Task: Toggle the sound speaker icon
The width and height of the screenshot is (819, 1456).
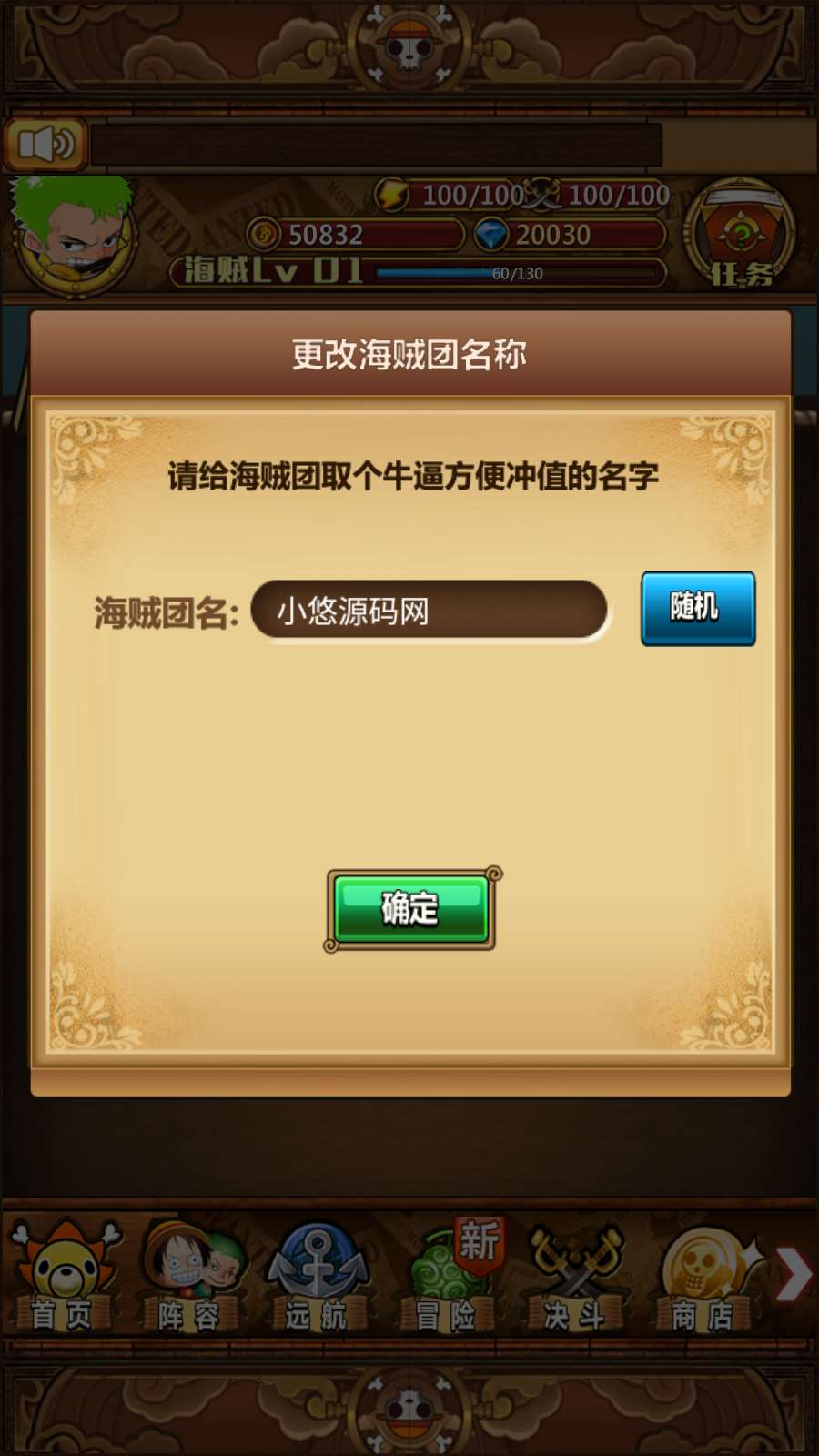Action: [45, 144]
